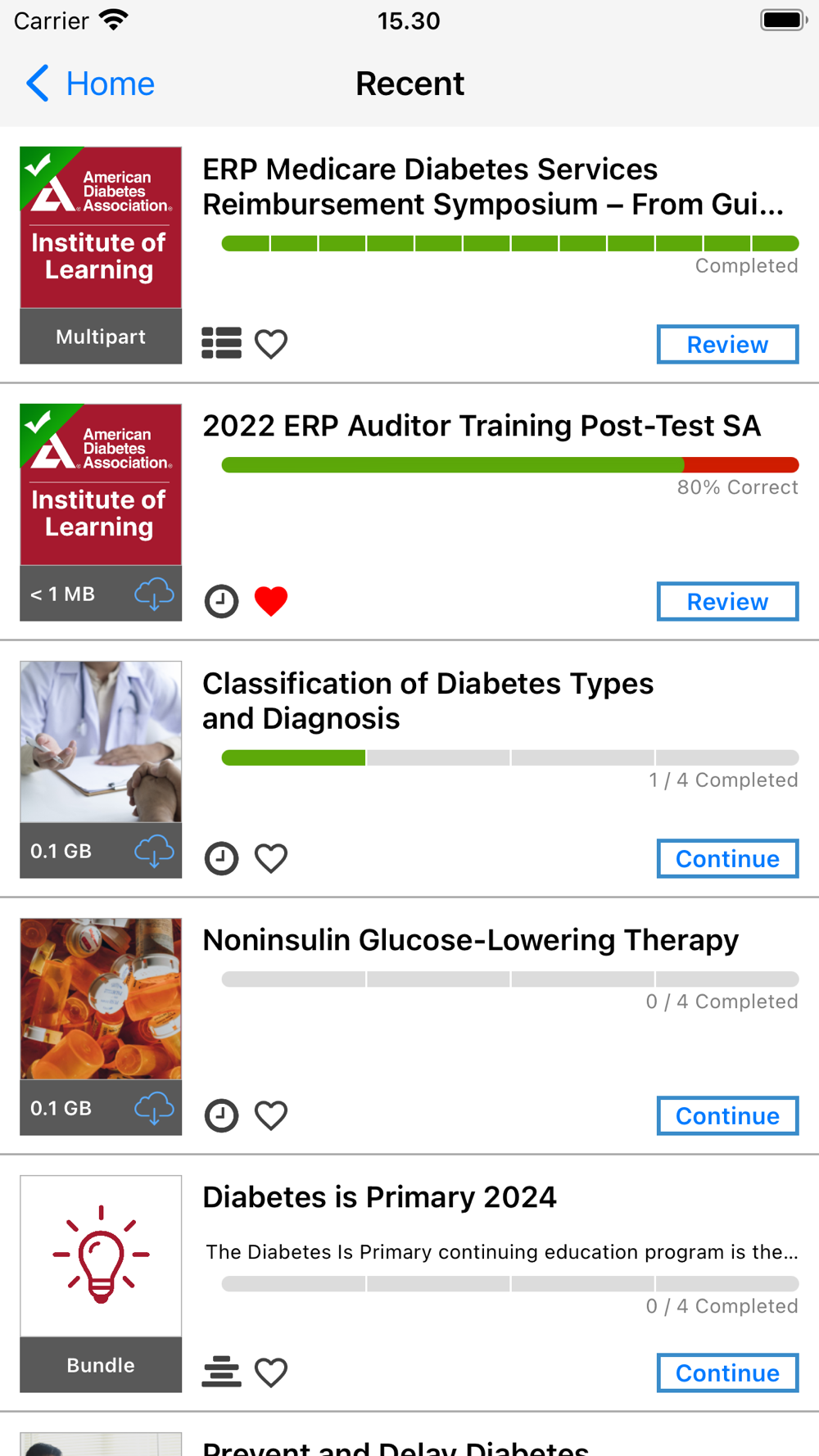Open the Diabetes is Primary 2024 thumbnail
Screen dimensions: 819x1456
[x=101, y=1256]
